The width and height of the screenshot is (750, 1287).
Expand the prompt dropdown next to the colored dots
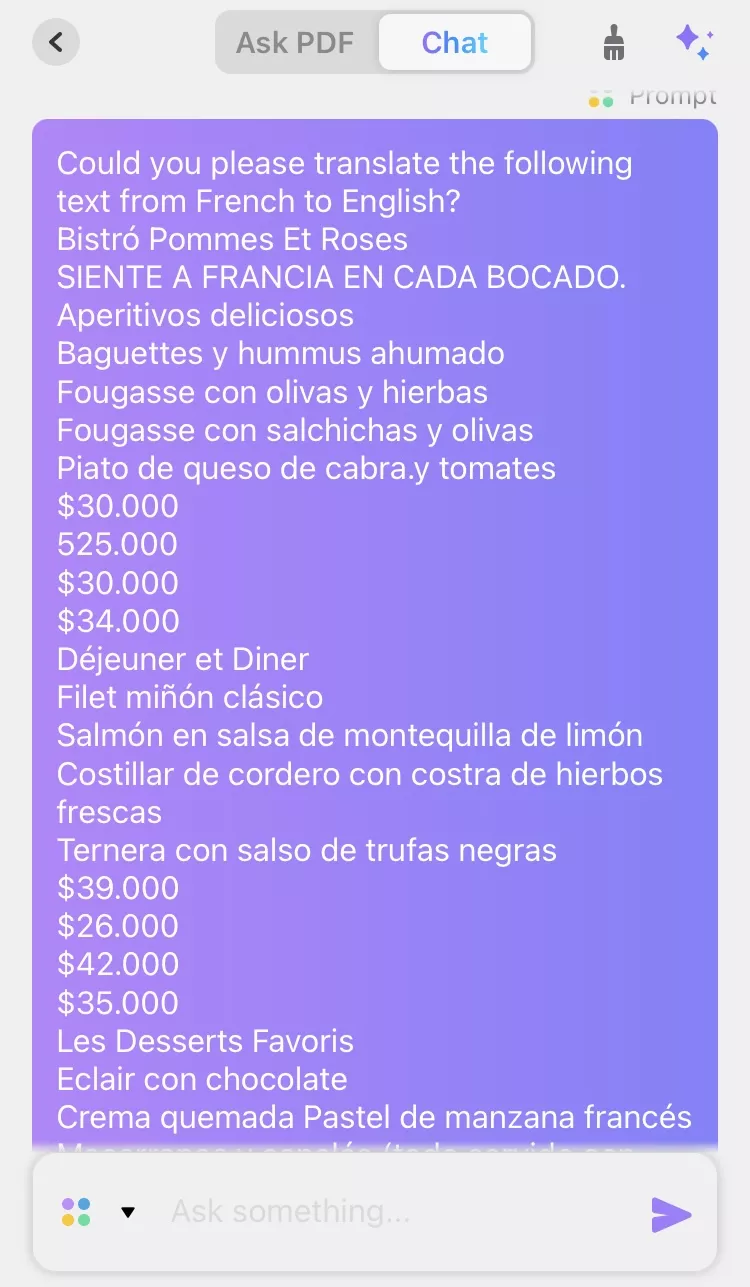[x=127, y=1212]
